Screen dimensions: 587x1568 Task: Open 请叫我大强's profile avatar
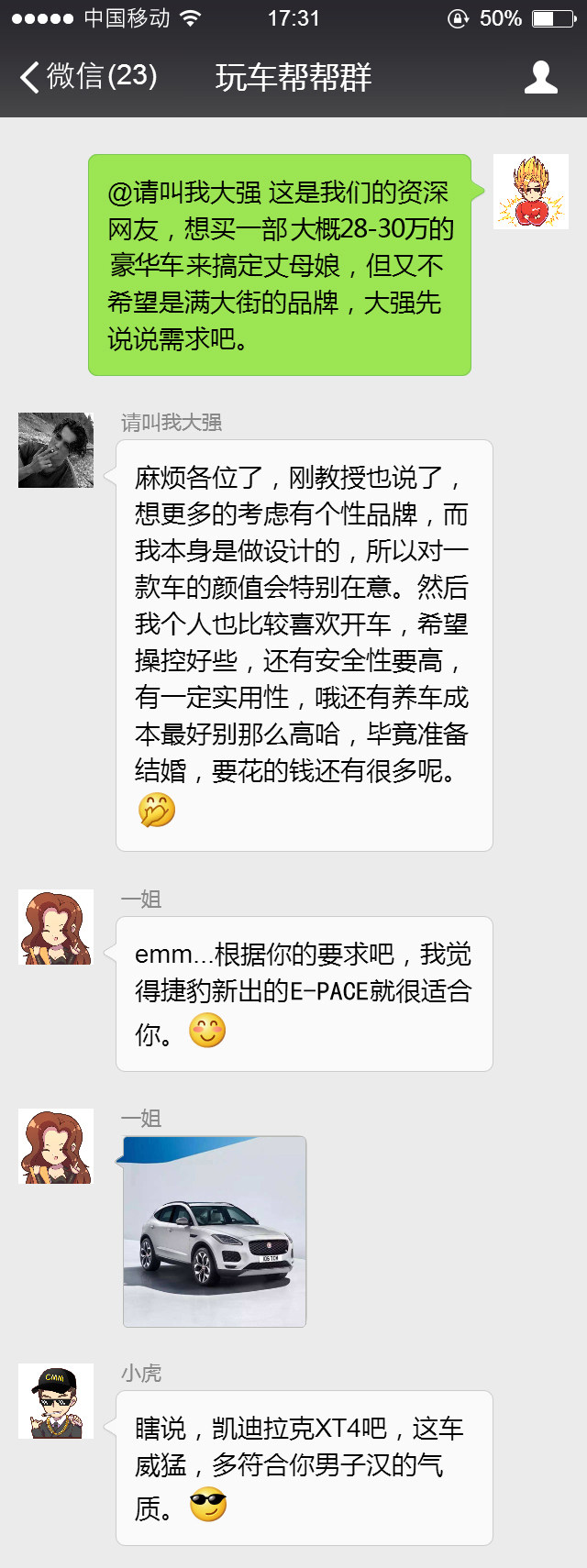(56, 450)
